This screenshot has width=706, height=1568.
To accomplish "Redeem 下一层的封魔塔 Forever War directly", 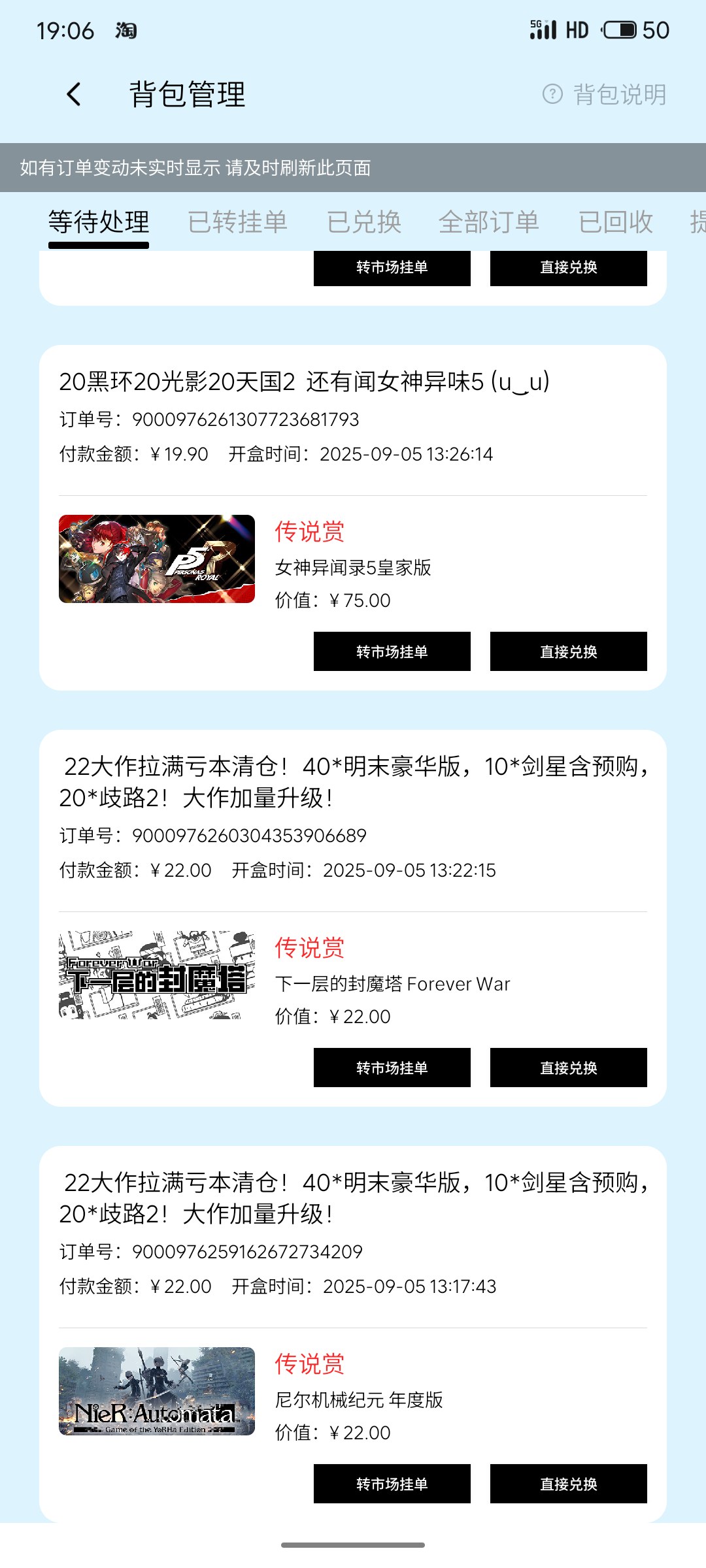I will pos(569,1068).
